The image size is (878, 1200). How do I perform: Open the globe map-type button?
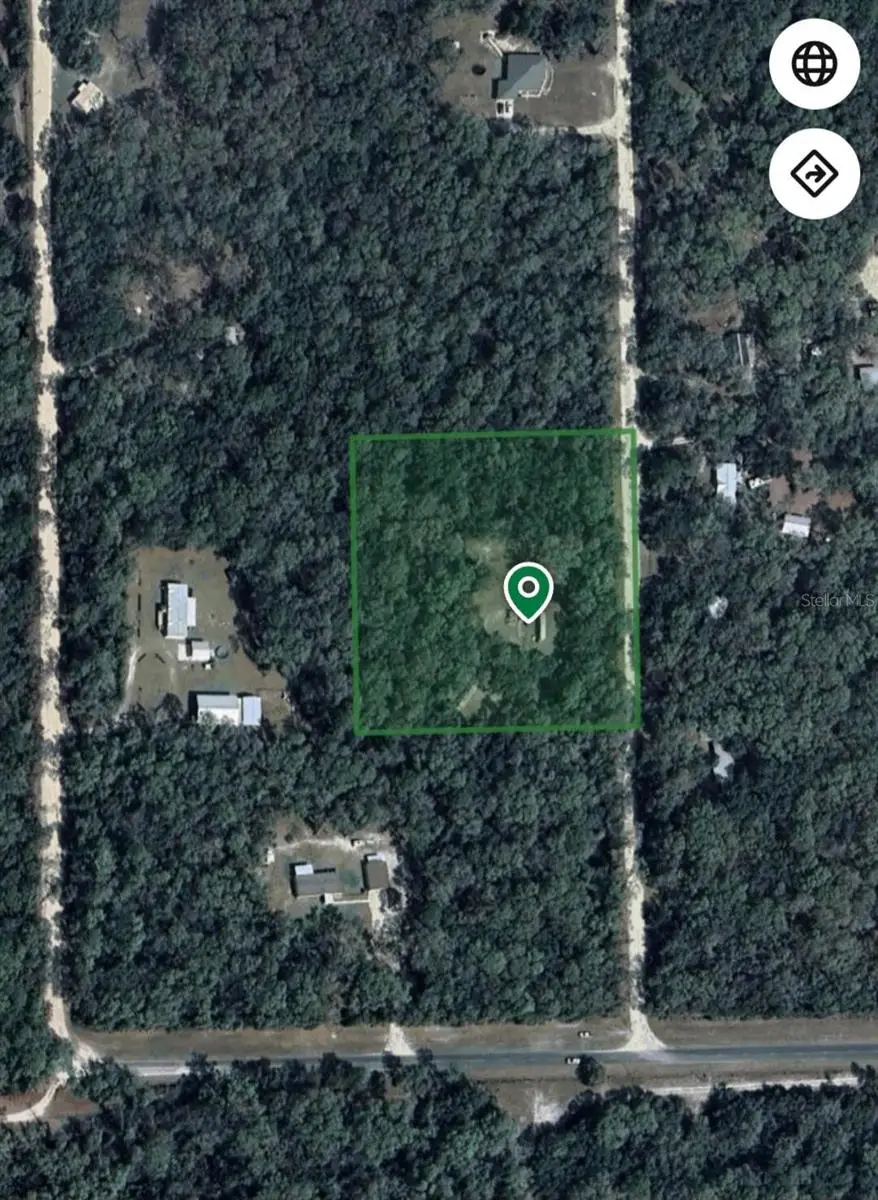tap(814, 64)
